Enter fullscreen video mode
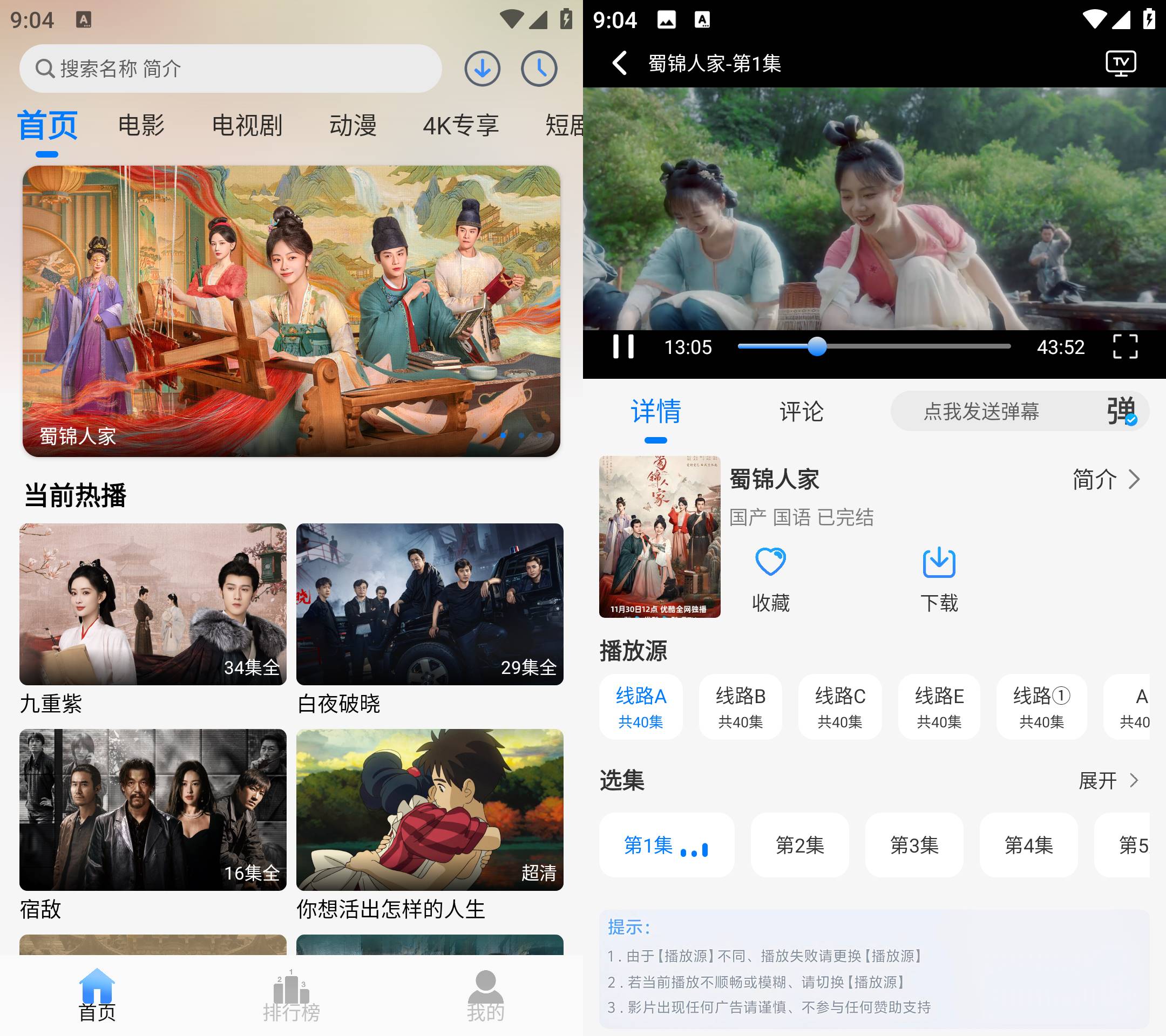 [1125, 346]
